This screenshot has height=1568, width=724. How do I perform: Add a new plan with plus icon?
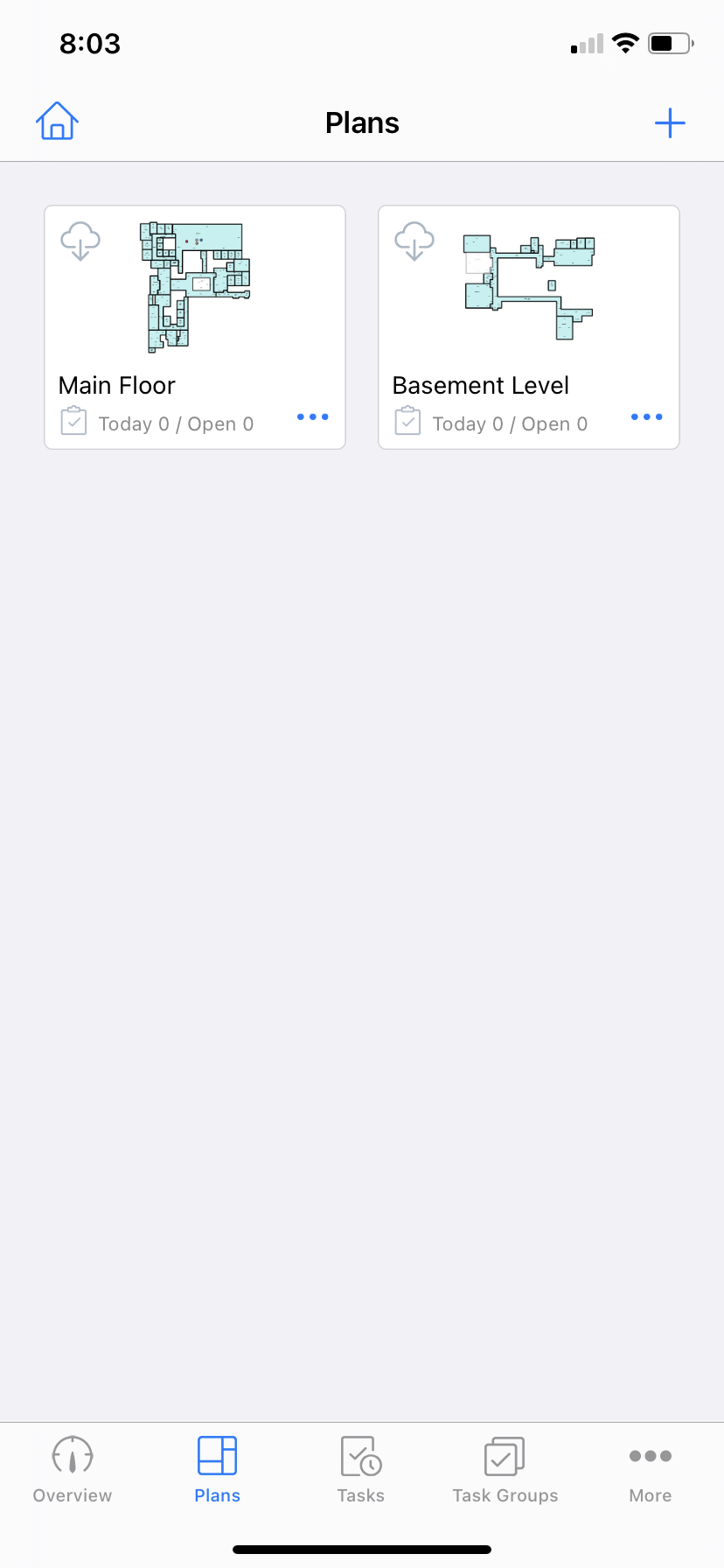(x=670, y=123)
